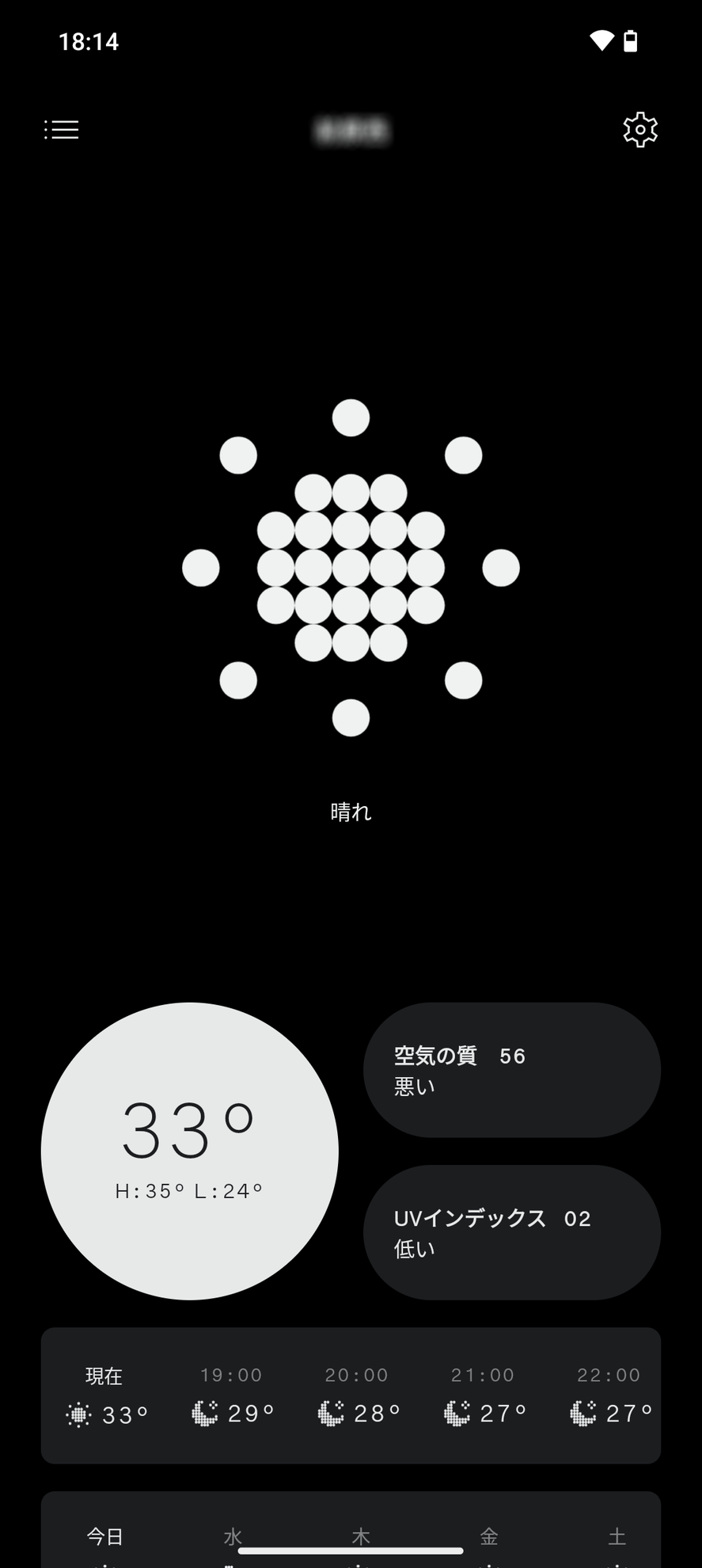702x1568 pixels.
Task: Tap the sun pixel-art weather graphic
Action: pos(351,566)
